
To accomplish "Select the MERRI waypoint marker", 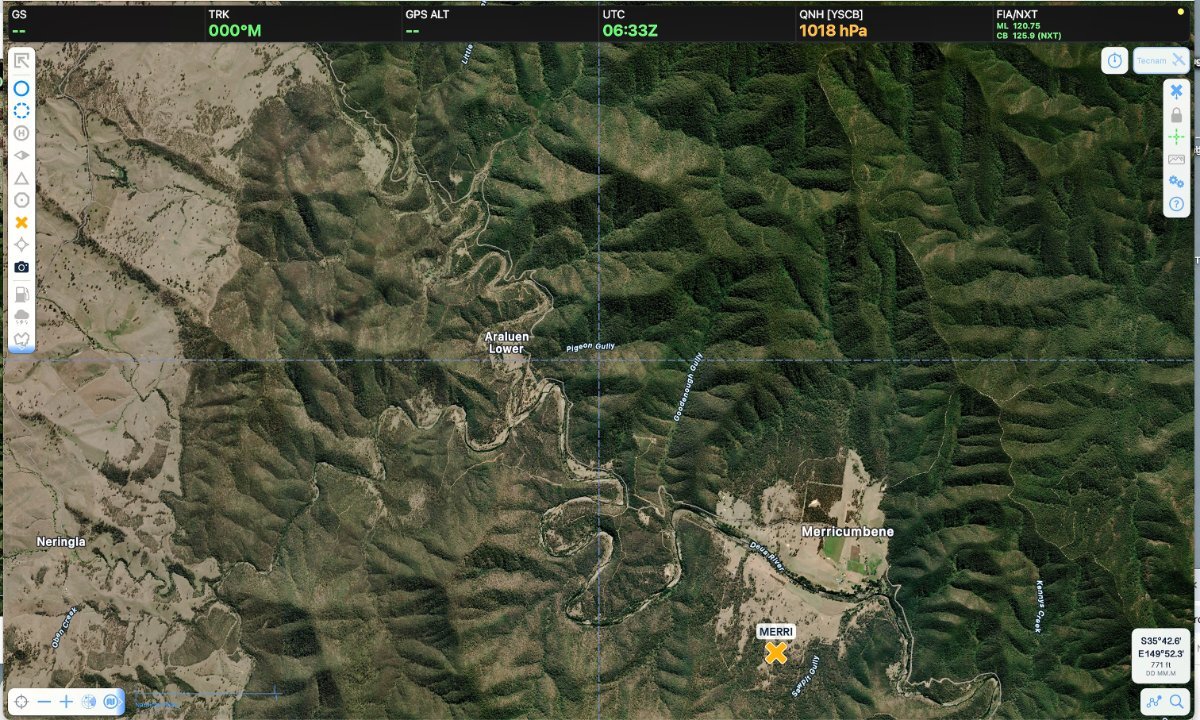I will 775,653.
